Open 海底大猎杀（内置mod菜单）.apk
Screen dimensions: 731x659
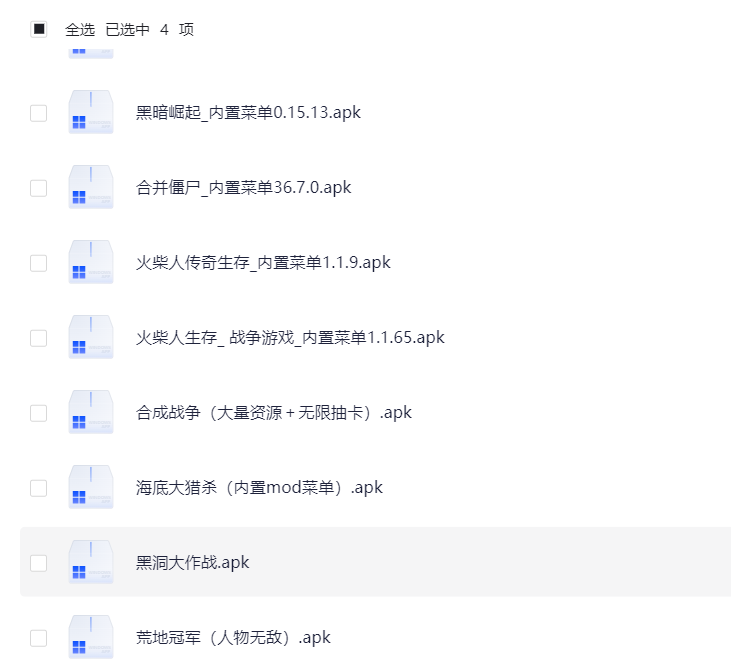[x=259, y=488]
